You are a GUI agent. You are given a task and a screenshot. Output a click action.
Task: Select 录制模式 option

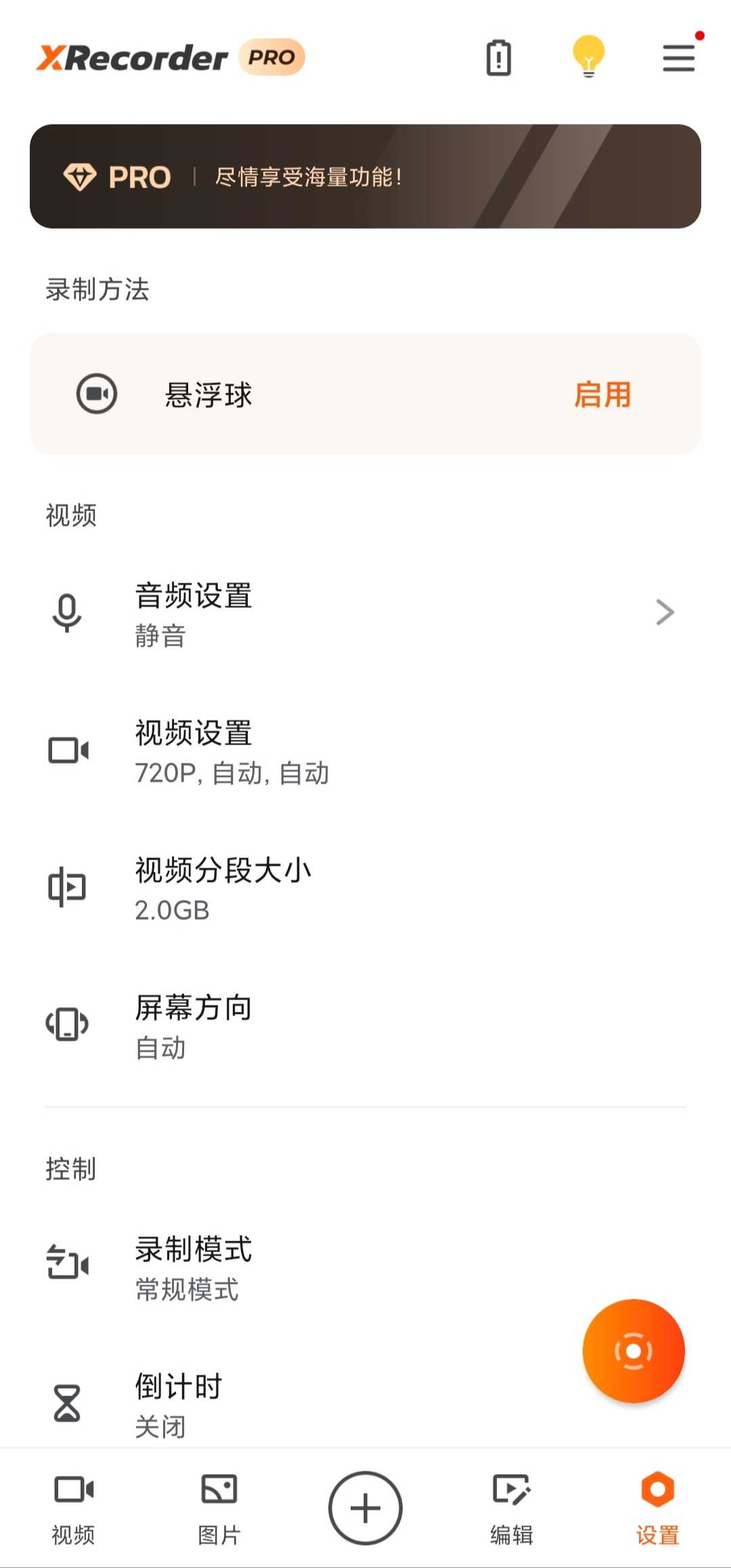(365, 1268)
